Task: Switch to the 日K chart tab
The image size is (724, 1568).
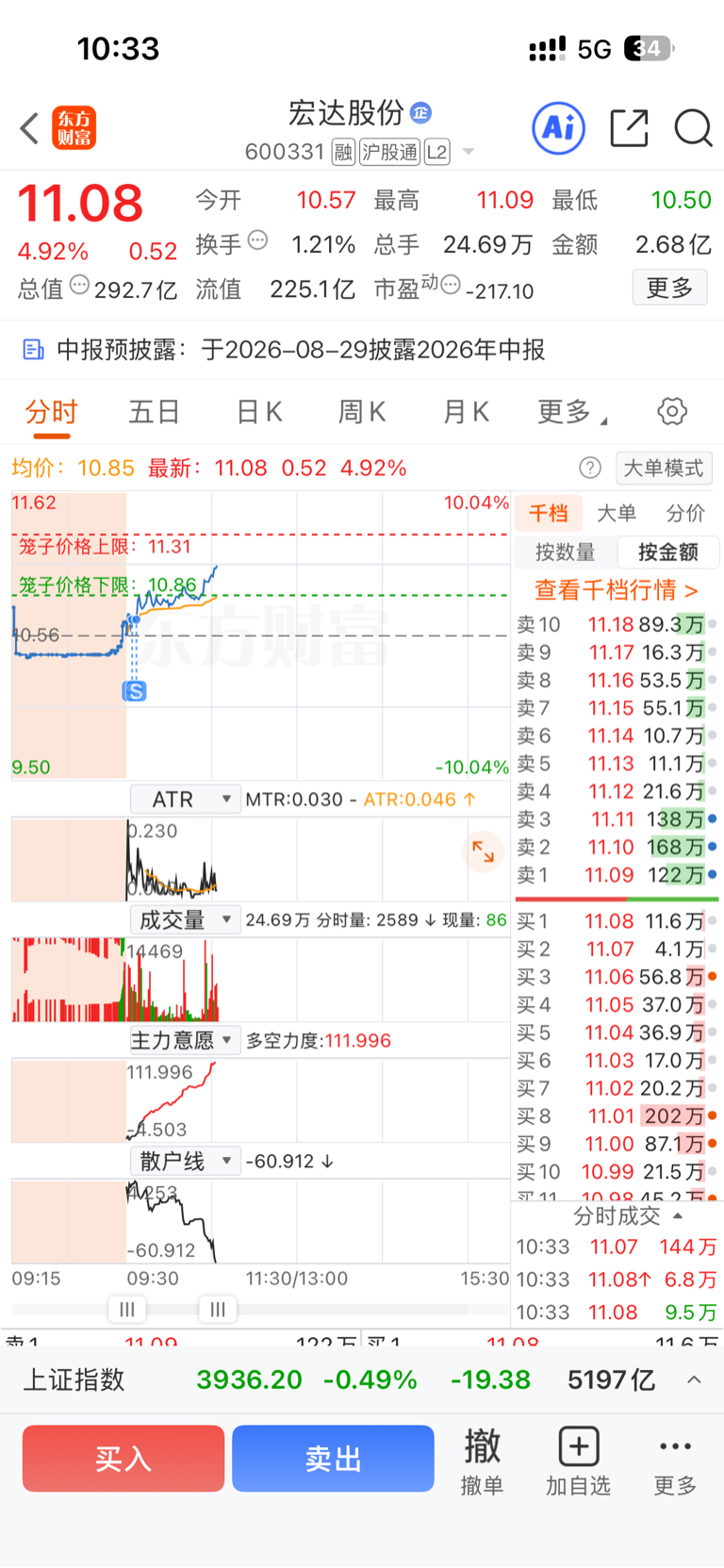Action: 259,412
